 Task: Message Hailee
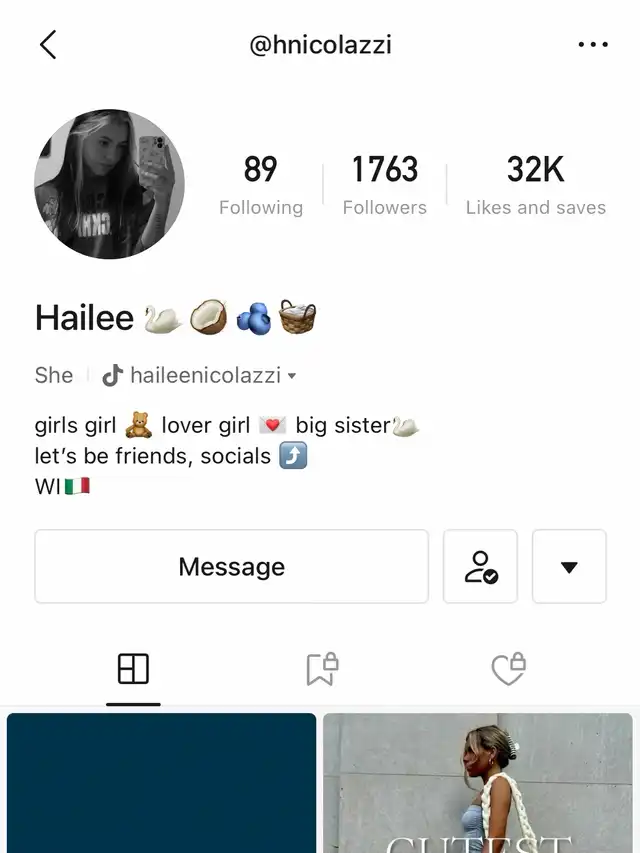pos(231,567)
